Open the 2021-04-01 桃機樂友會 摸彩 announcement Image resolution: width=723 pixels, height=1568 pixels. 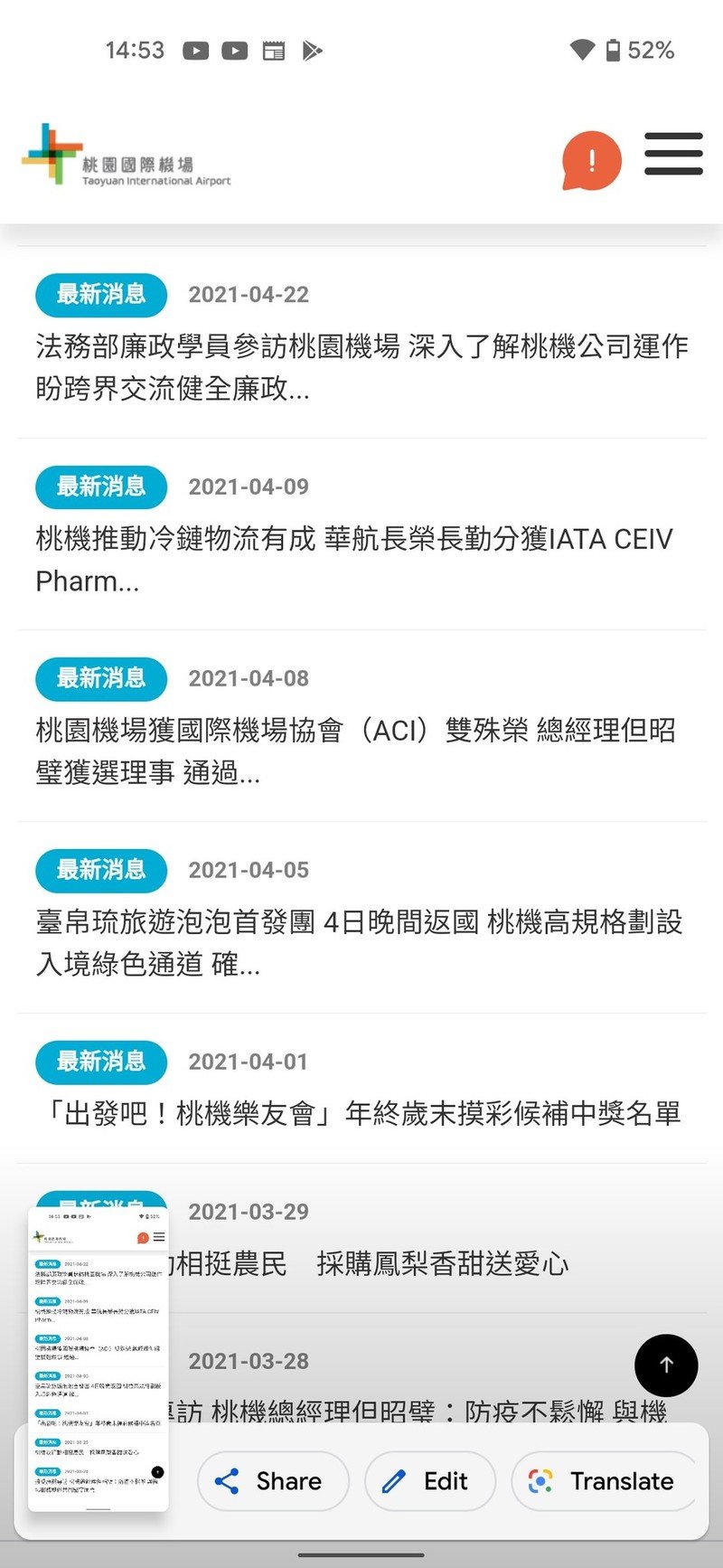tap(358, 1112)
